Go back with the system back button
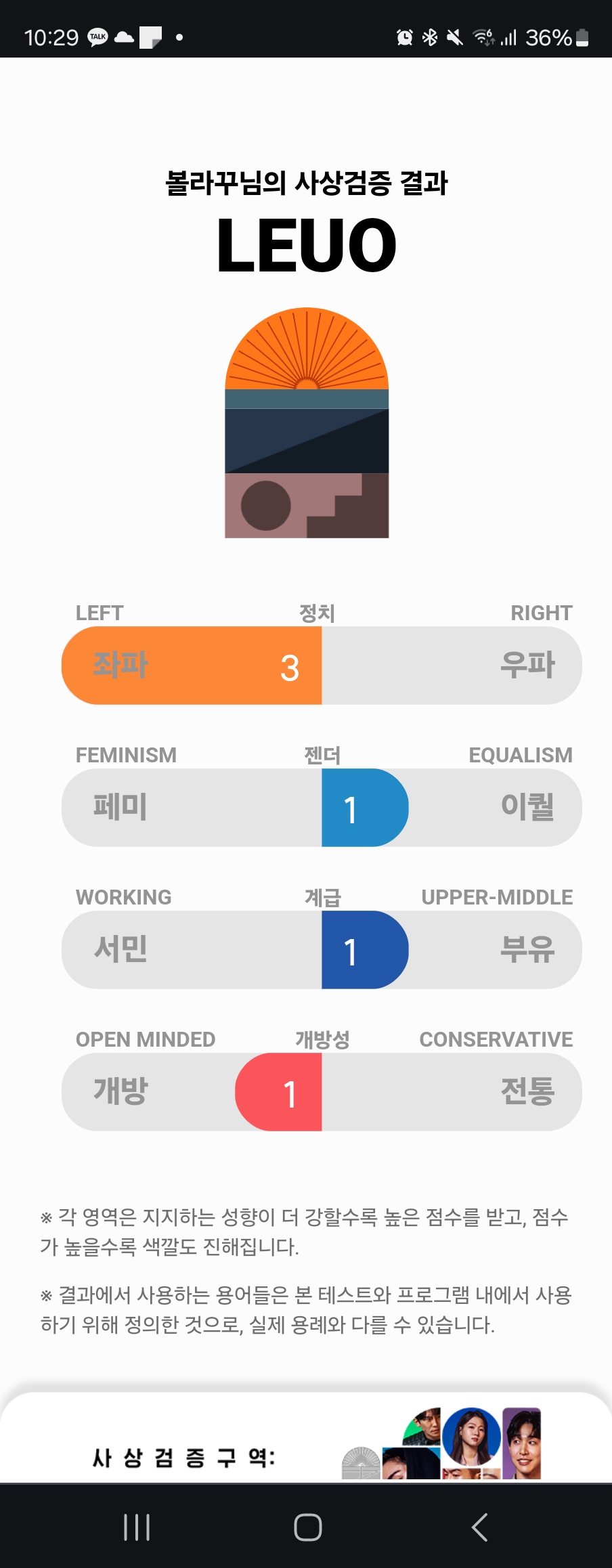612x1568 pixels. pyautogui.click(x=479, y=1527)
